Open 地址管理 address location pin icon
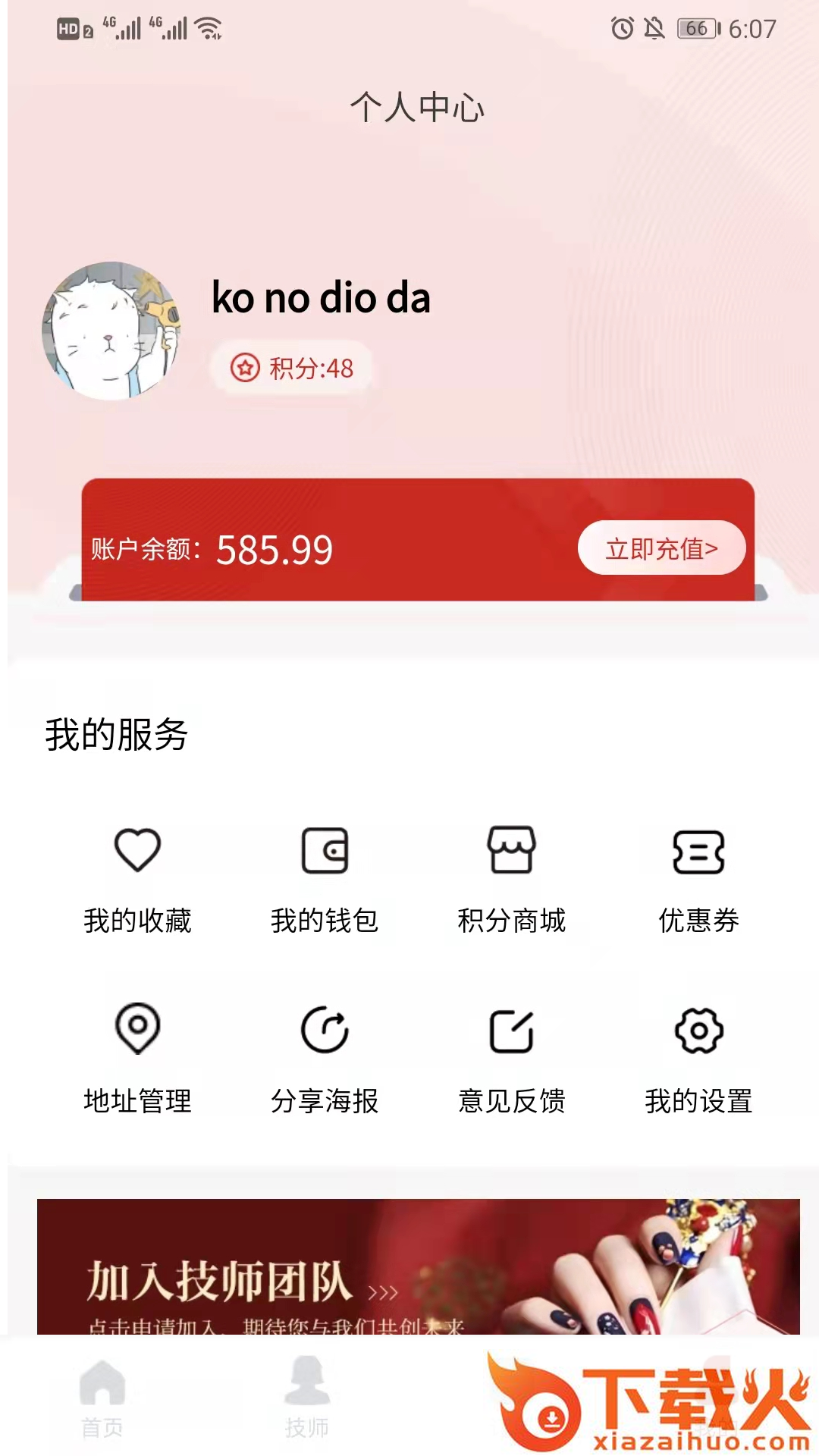Image resolution: width=819 pixels, height=1456 pixels. coord(137,1029)
